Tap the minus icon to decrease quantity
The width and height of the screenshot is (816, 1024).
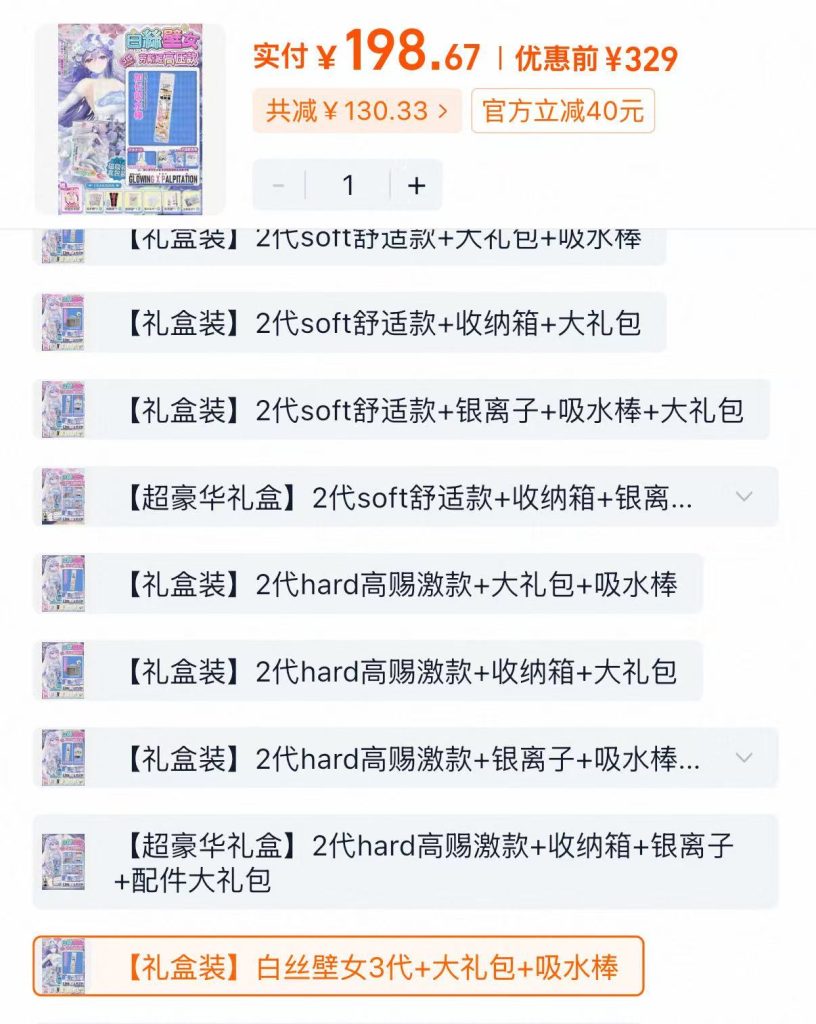[278, 185]
